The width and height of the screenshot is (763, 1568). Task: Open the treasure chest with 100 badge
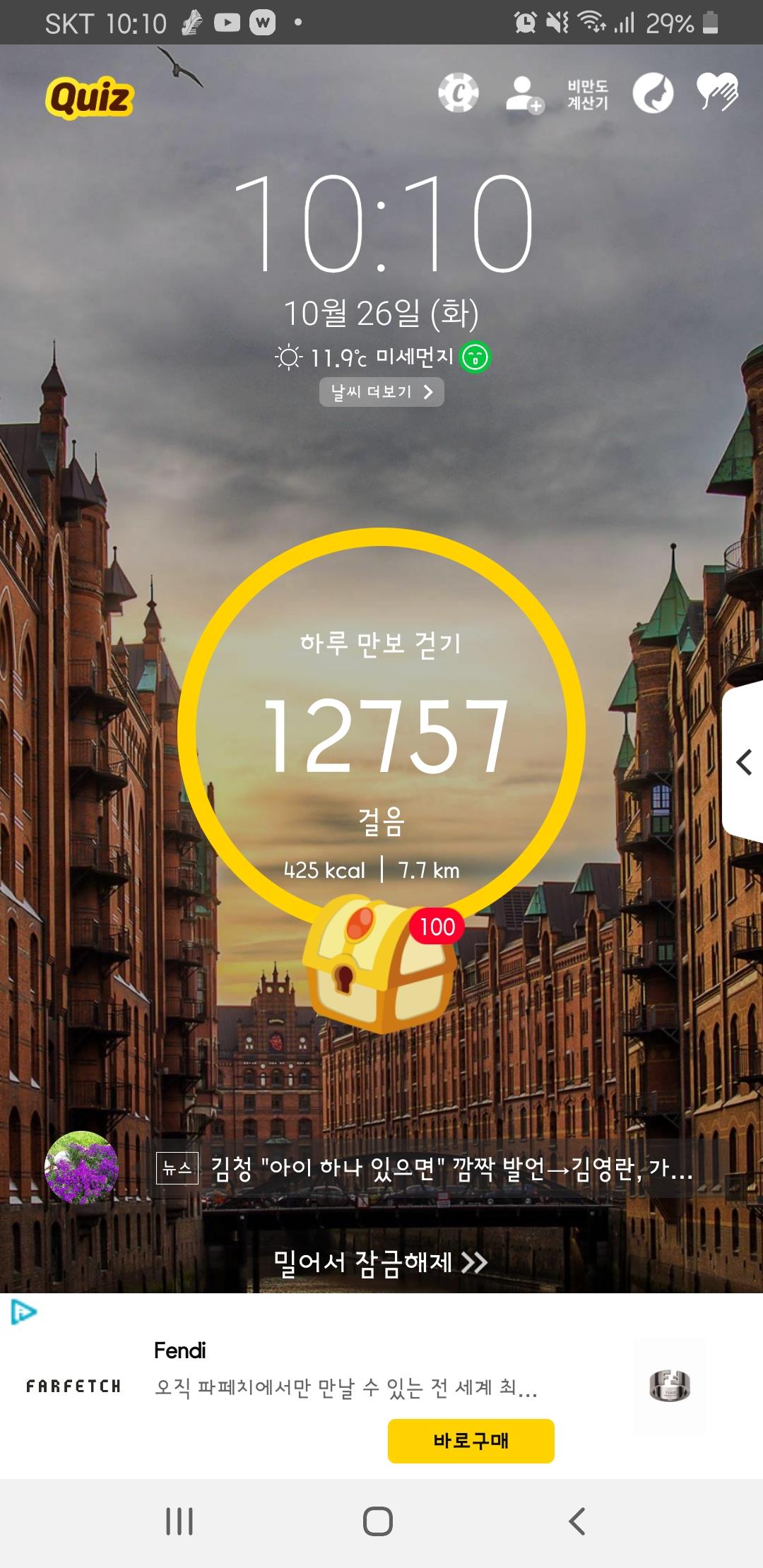[381, 963]
